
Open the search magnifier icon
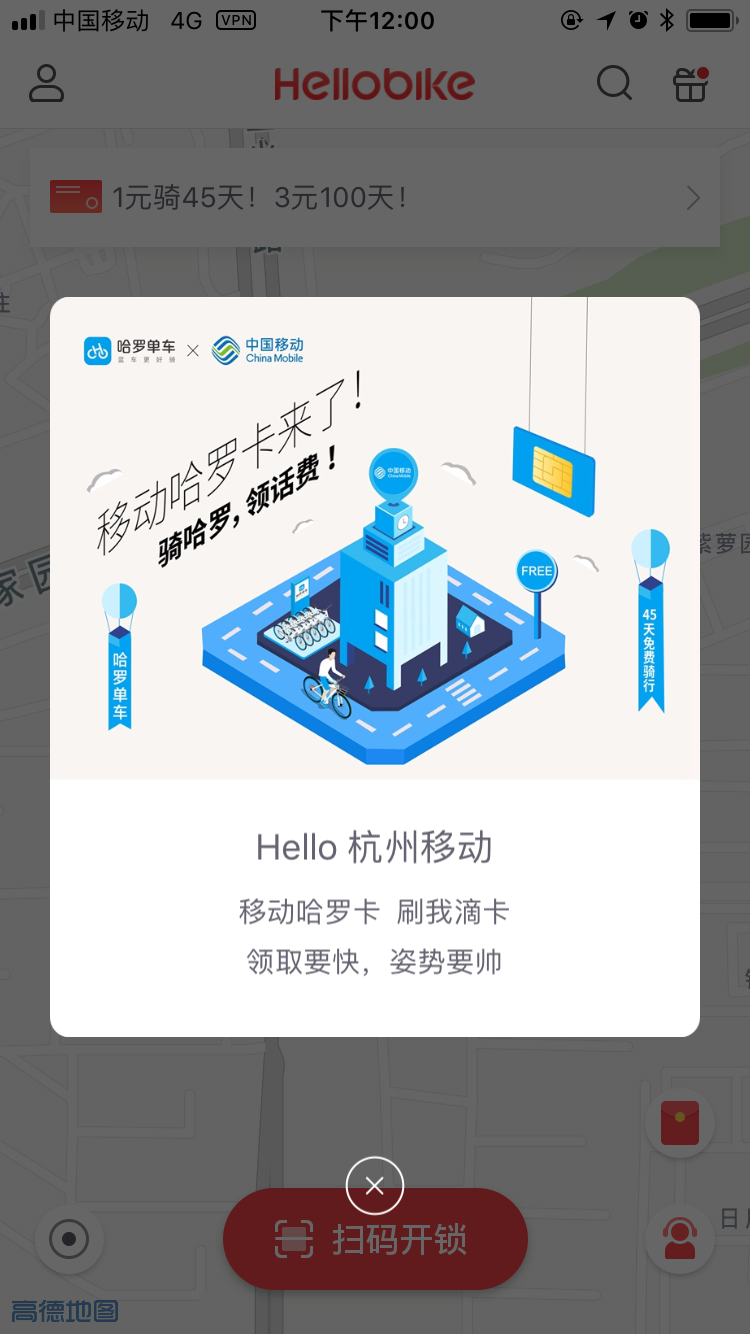coord(614,84)
